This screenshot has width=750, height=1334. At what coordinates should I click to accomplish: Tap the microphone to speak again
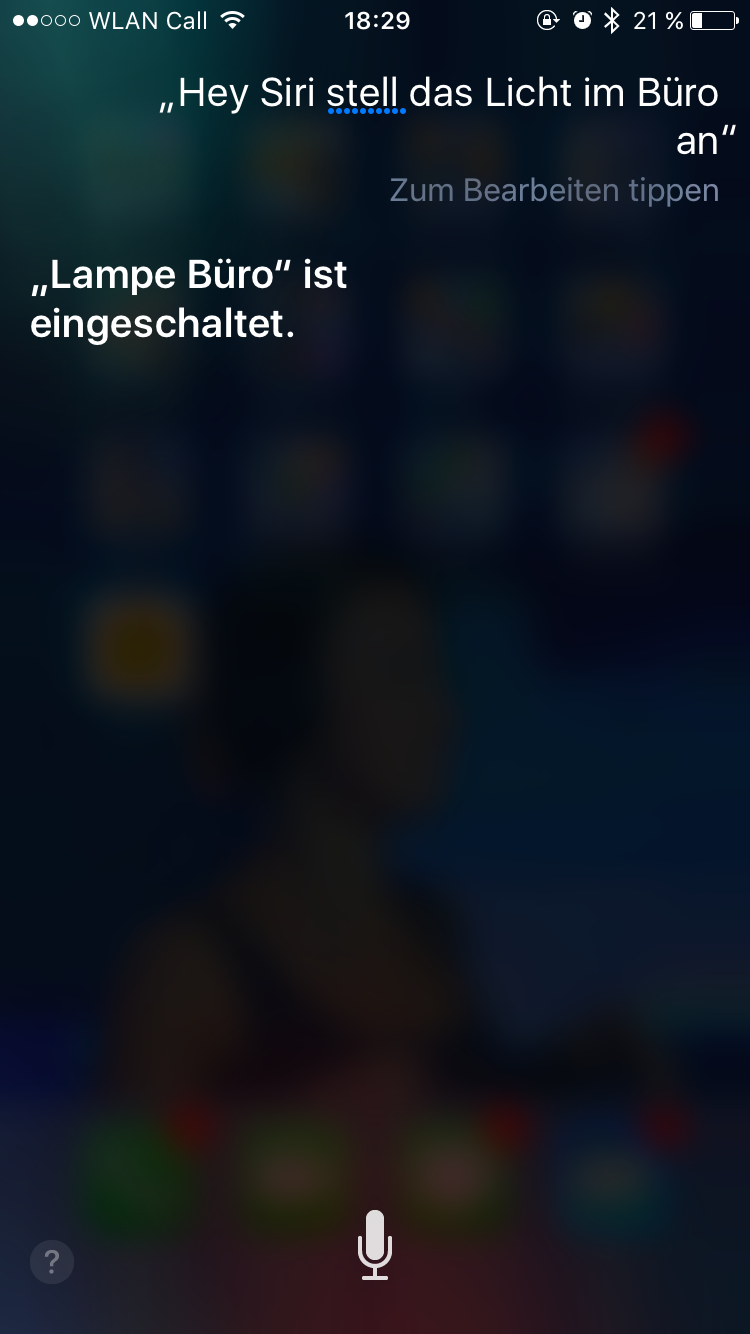click(x=375, y=1245)
